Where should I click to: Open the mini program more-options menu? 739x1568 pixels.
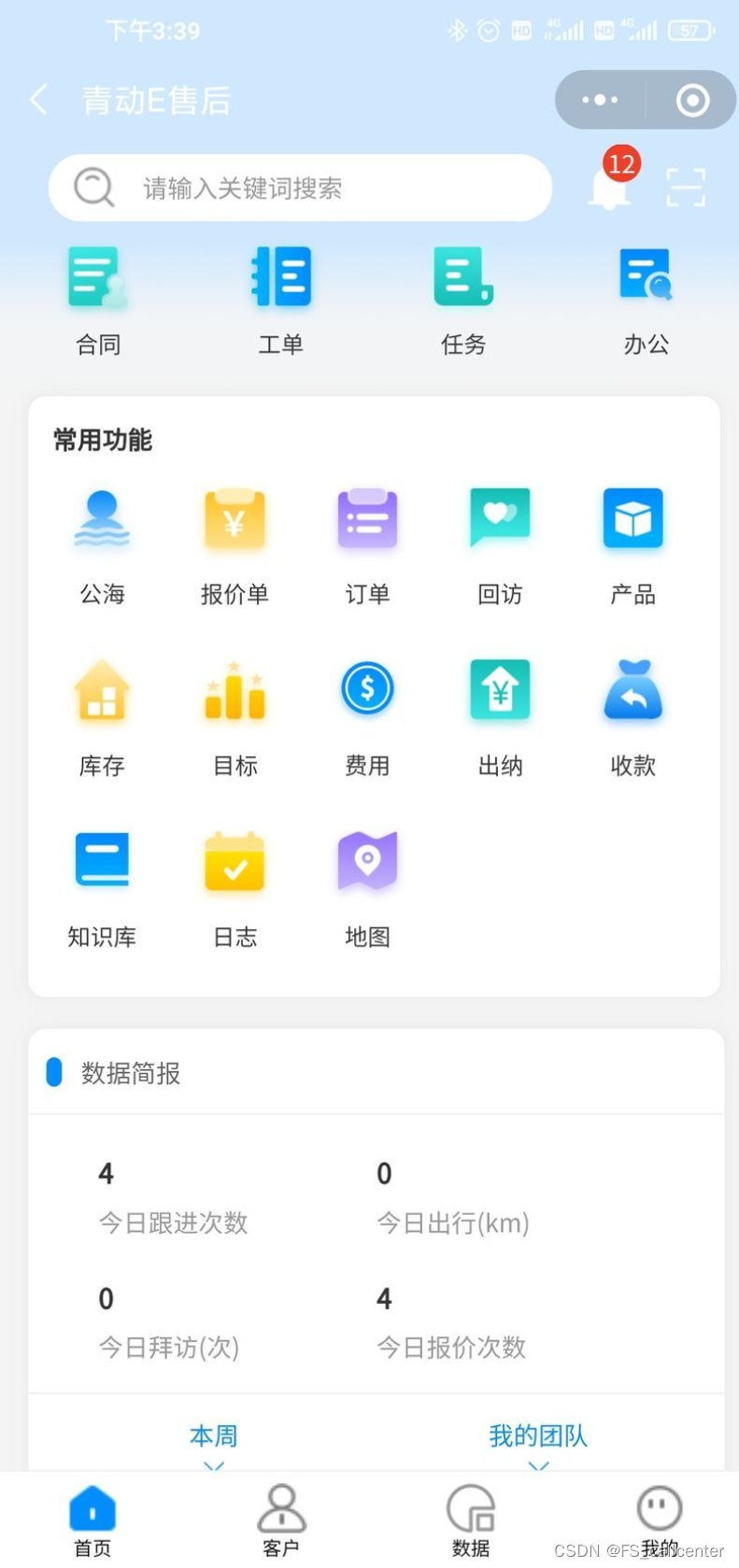pos(600,100)
